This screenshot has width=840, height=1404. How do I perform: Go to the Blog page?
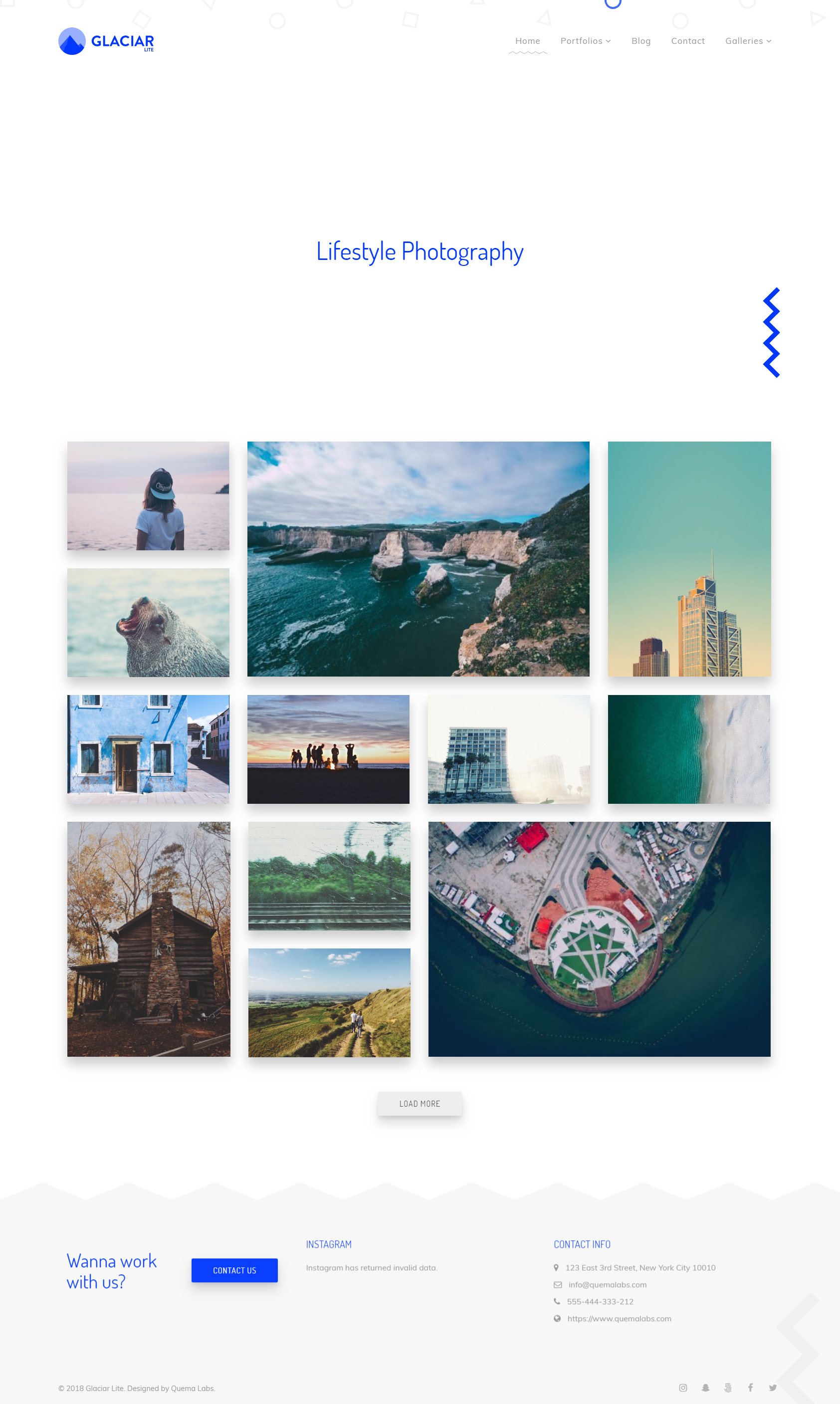click(x=640, y=41)
